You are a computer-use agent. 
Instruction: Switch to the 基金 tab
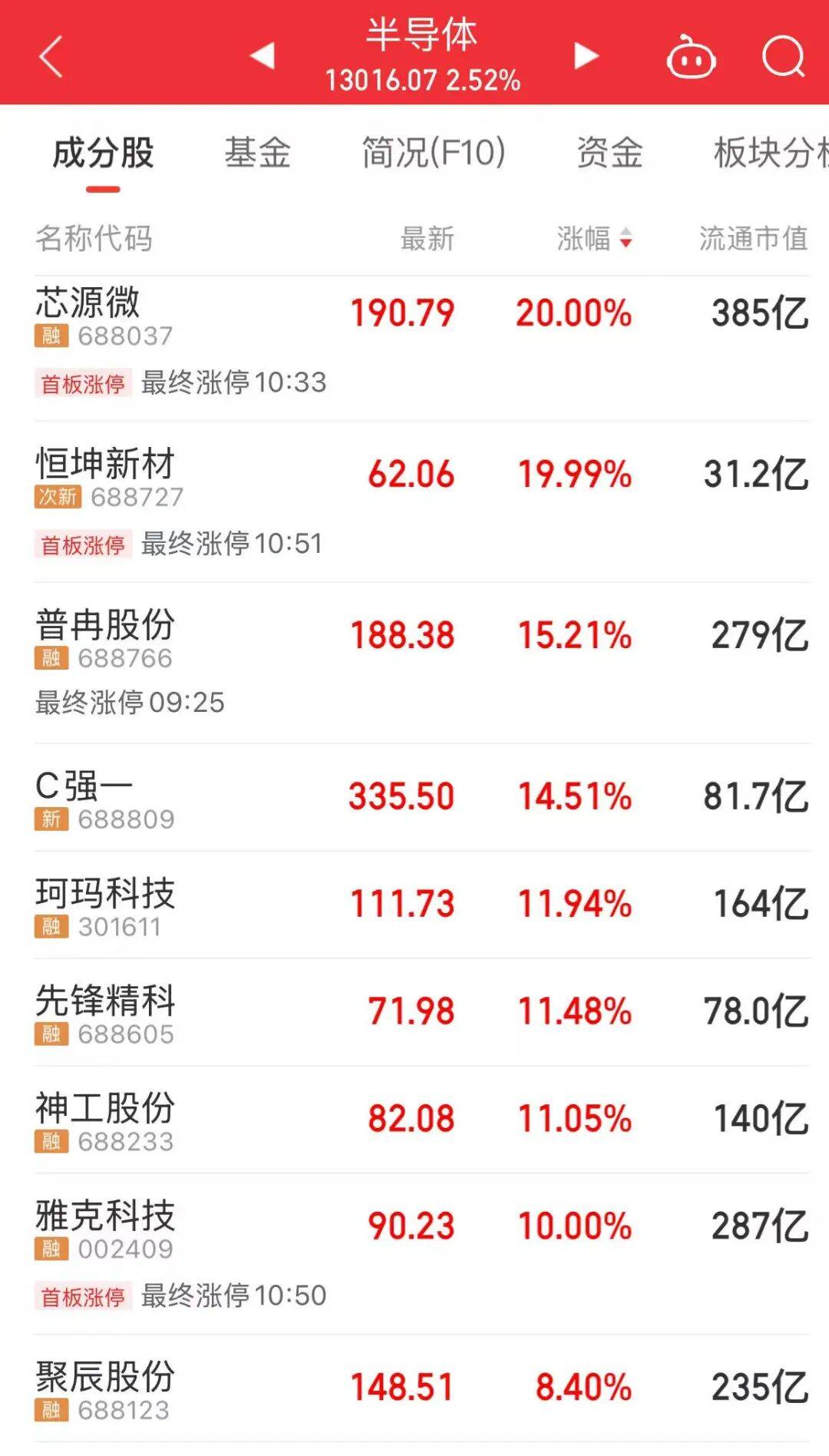tap(257, 153)
